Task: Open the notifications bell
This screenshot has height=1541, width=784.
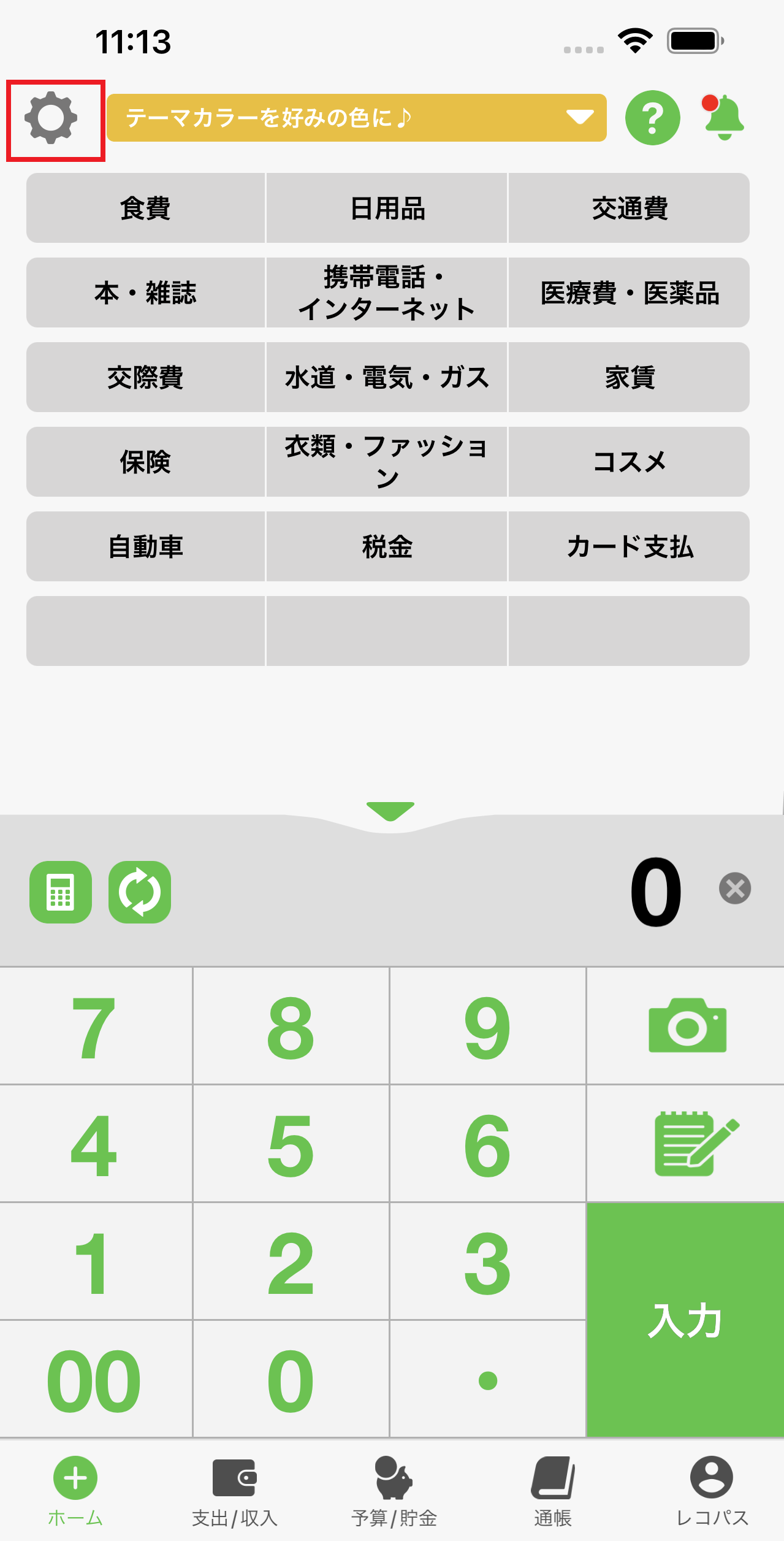Action: [x=724, y=118]
